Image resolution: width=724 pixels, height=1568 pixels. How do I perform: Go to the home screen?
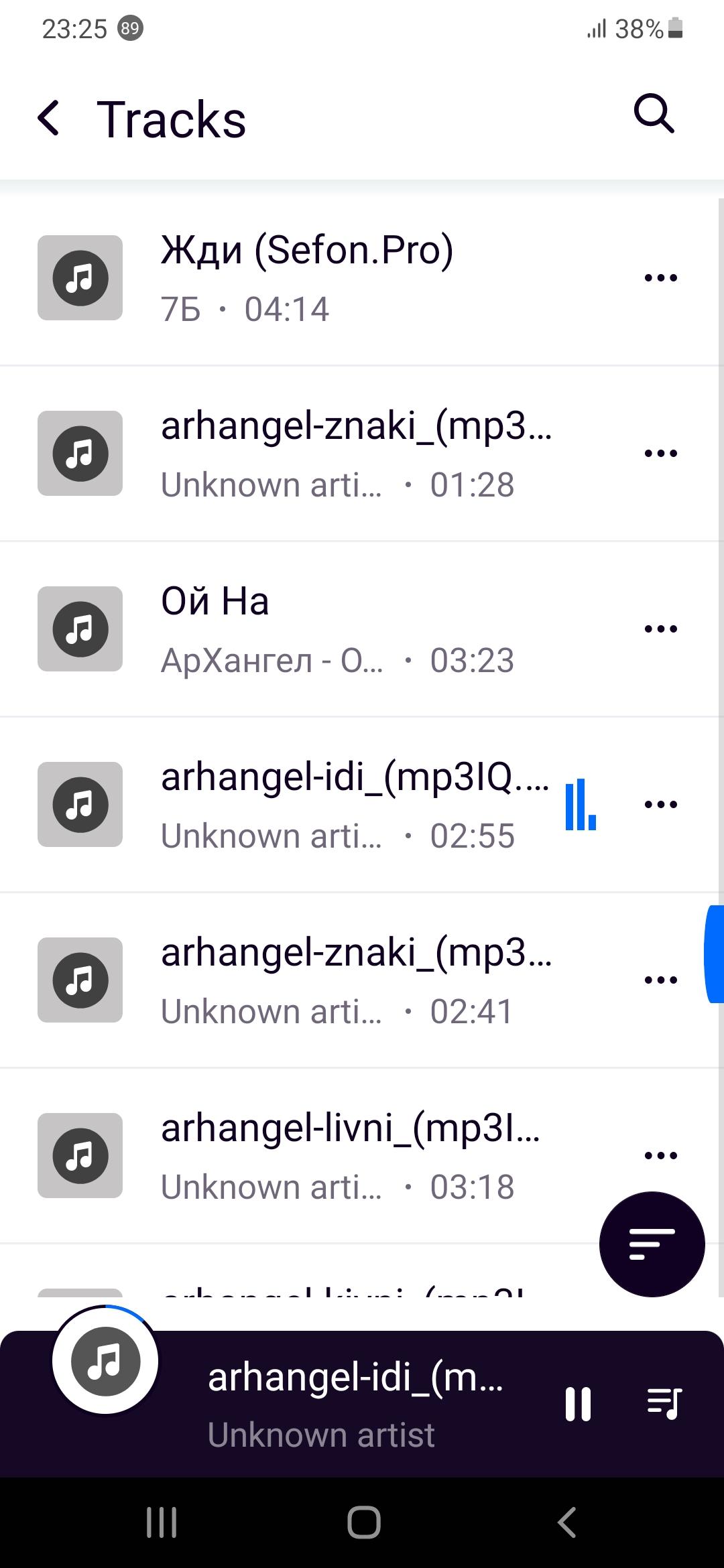coord(363,1522)
